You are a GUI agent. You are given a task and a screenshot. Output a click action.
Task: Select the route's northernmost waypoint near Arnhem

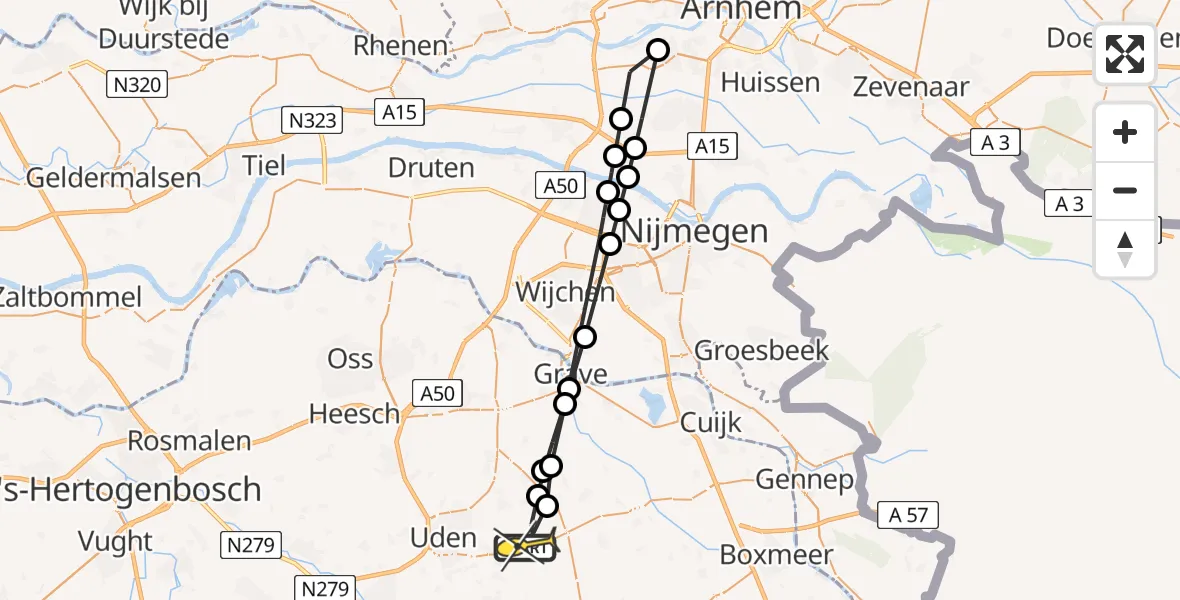pyautogui.click(x=658, y=50)
